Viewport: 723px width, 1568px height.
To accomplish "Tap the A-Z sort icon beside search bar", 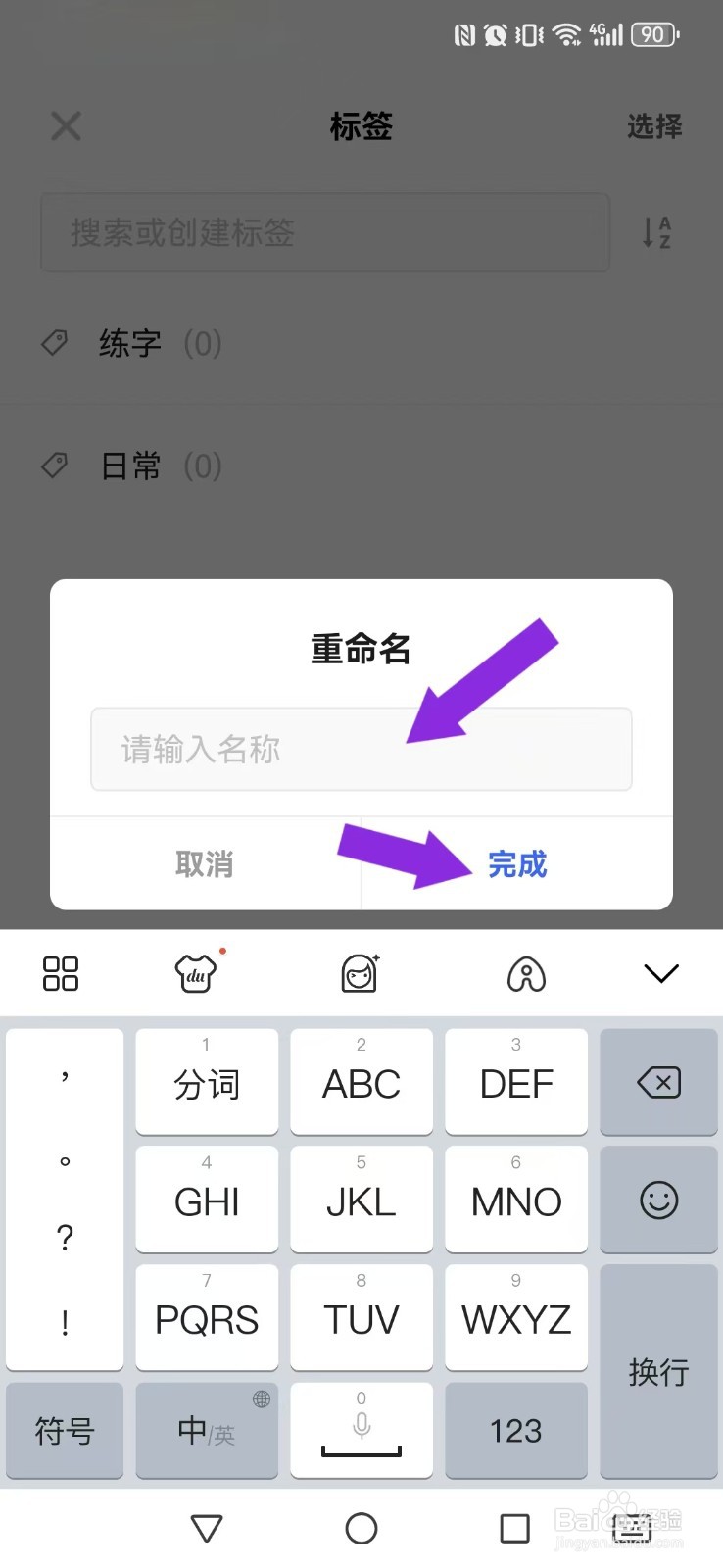I will point(655,233).
